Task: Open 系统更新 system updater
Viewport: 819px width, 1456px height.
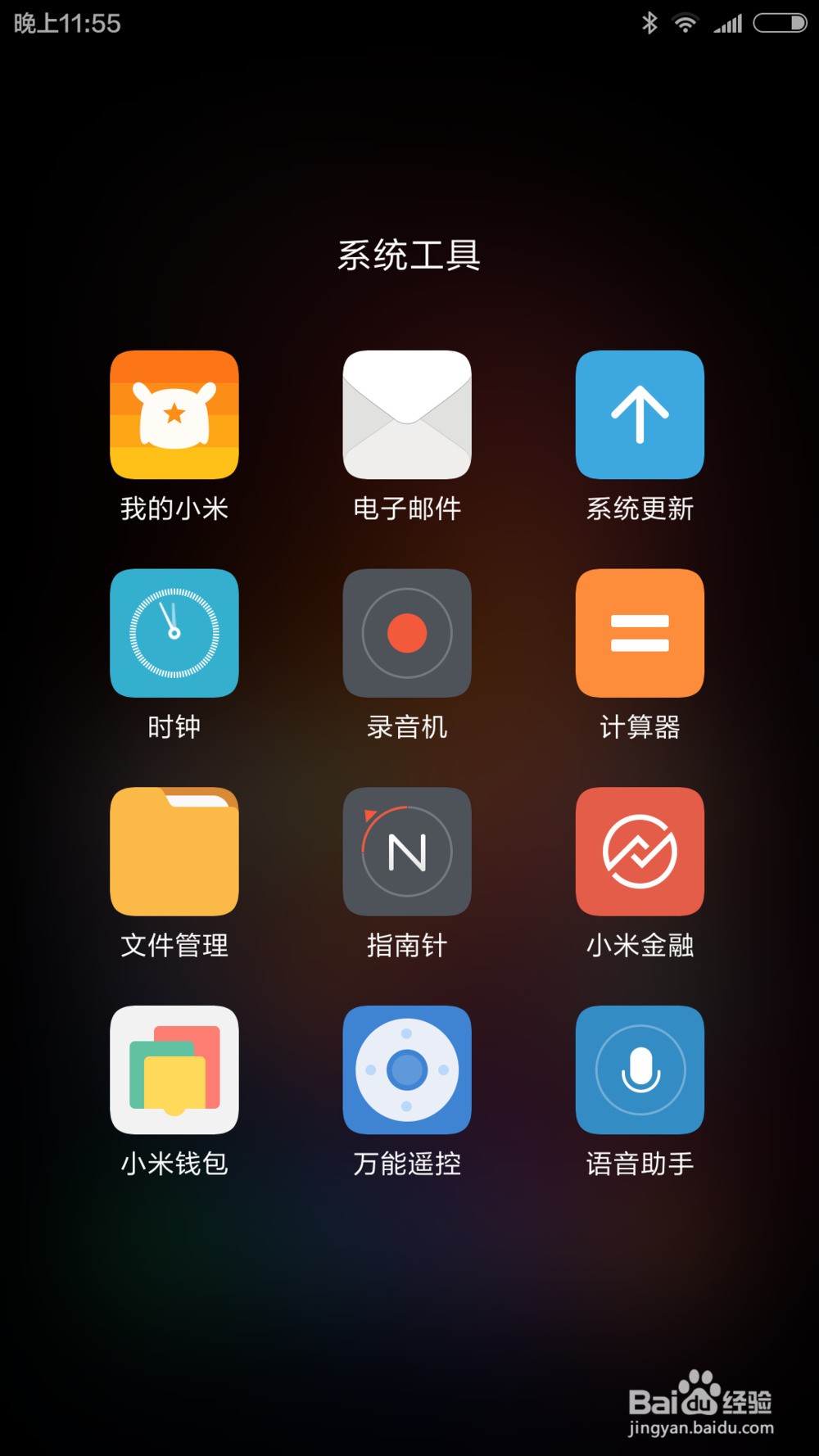Action: [x=640, y=414]
